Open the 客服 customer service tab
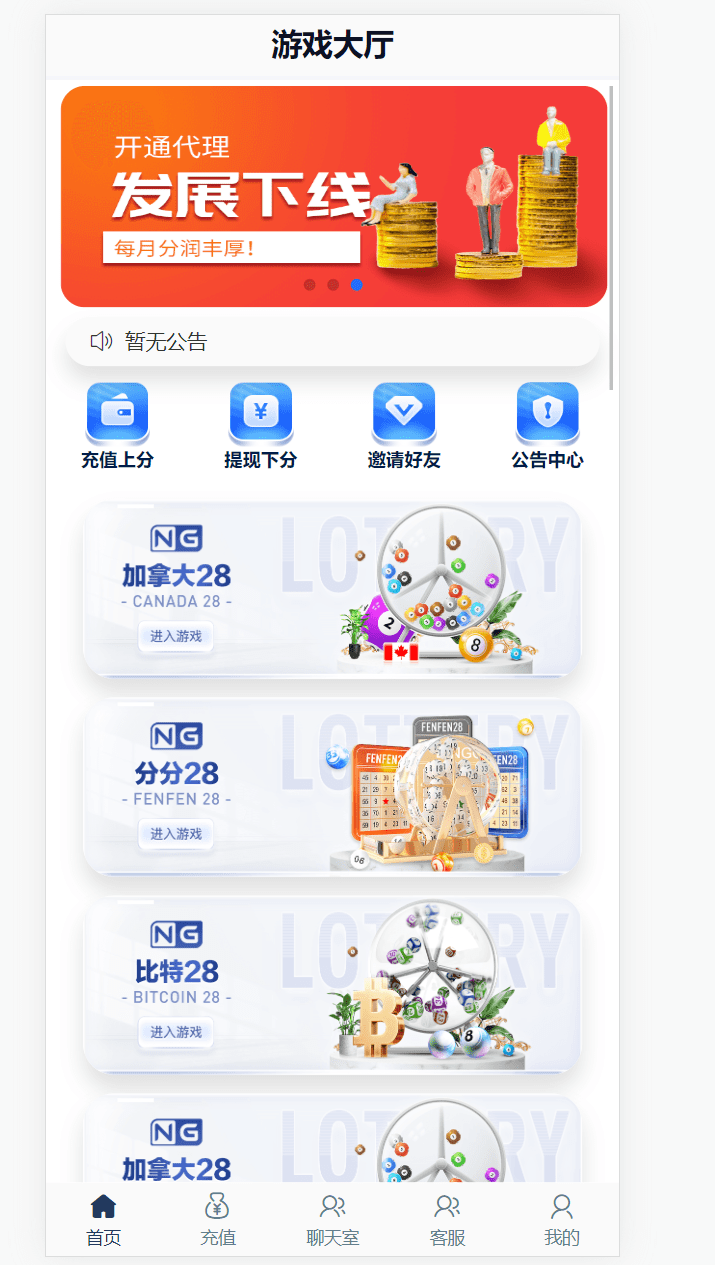The width and height of the screenshot is (715, 1265). click(447, 1220)
